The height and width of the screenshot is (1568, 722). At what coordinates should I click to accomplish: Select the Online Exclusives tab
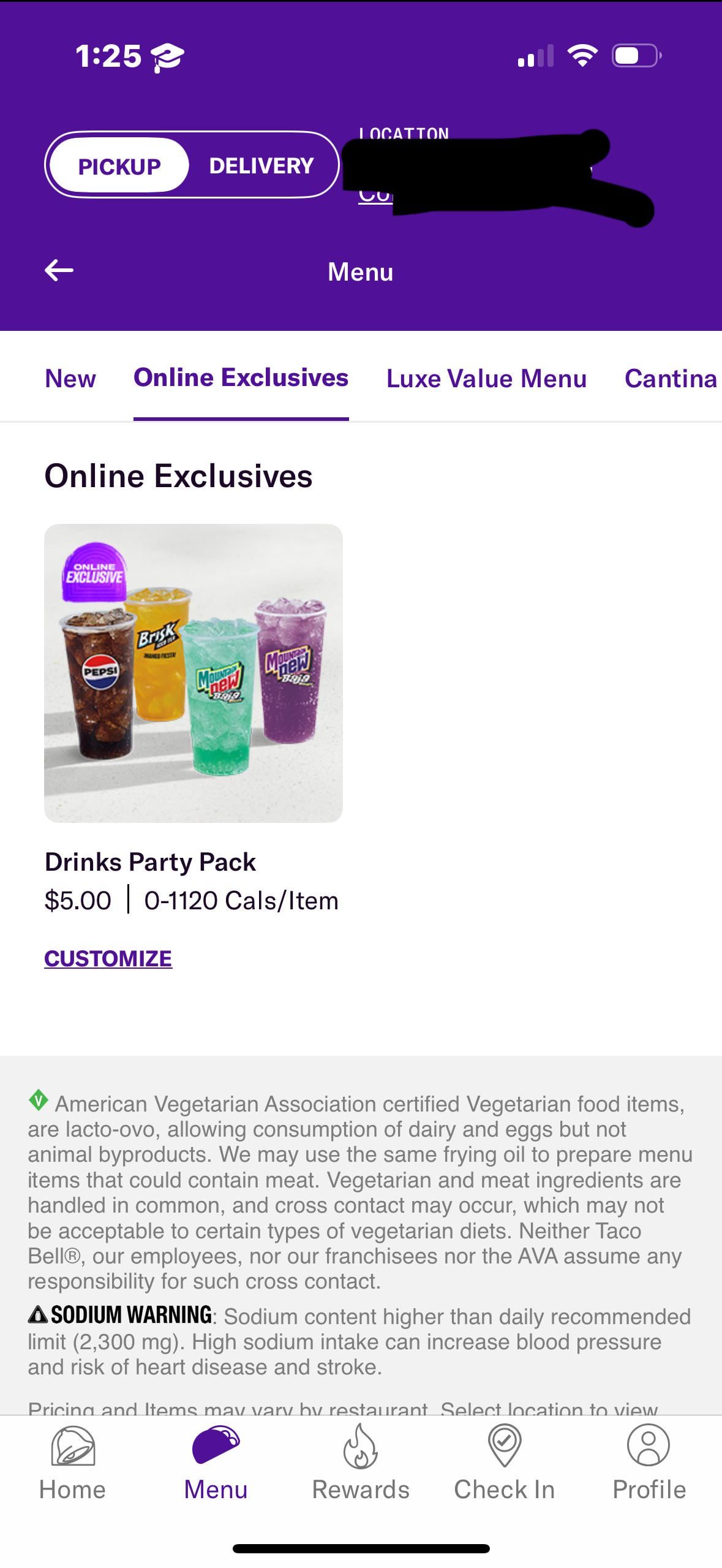coord(241,378)
